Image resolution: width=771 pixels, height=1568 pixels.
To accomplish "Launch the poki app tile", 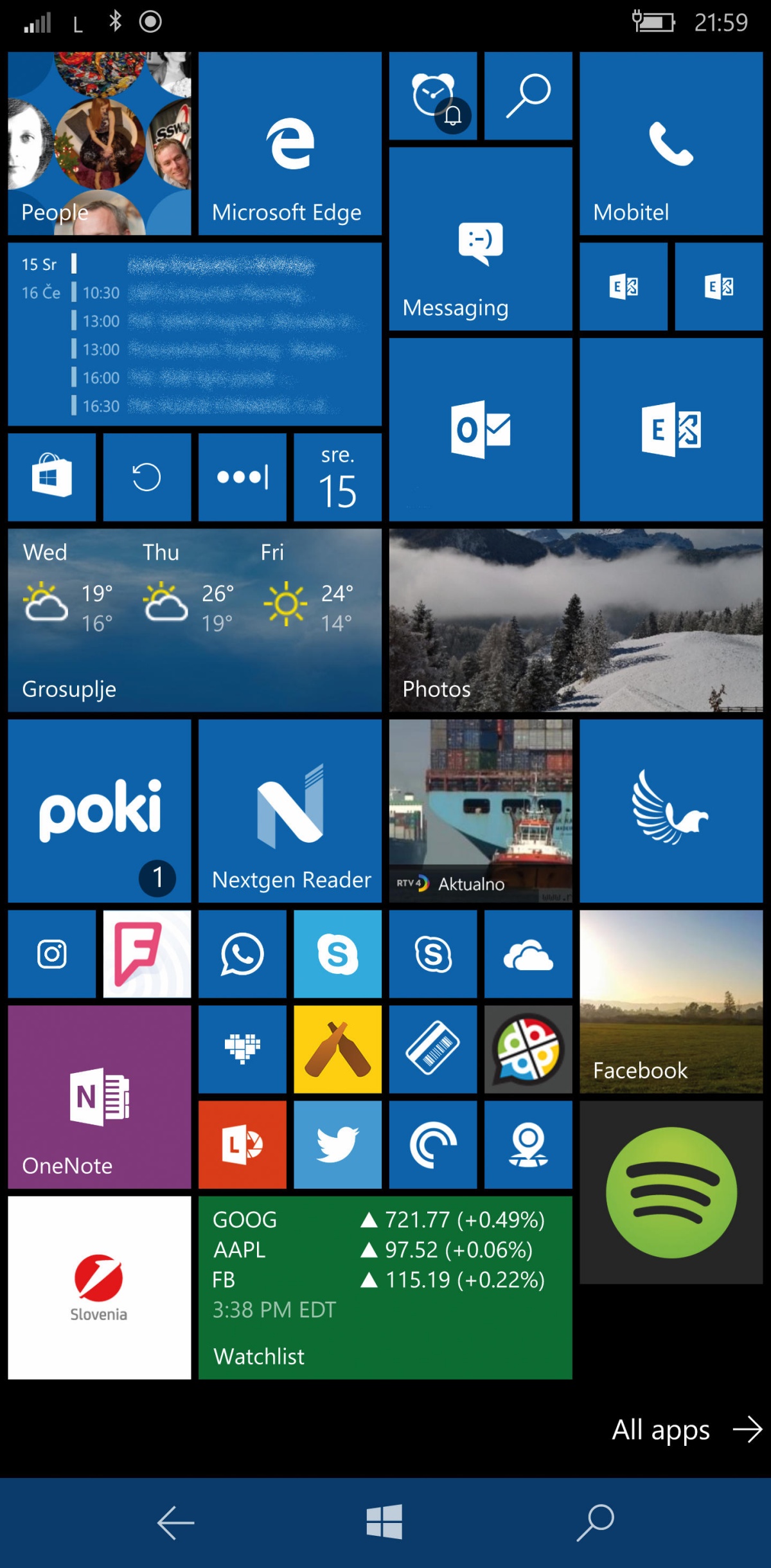I will pos(100,811).
